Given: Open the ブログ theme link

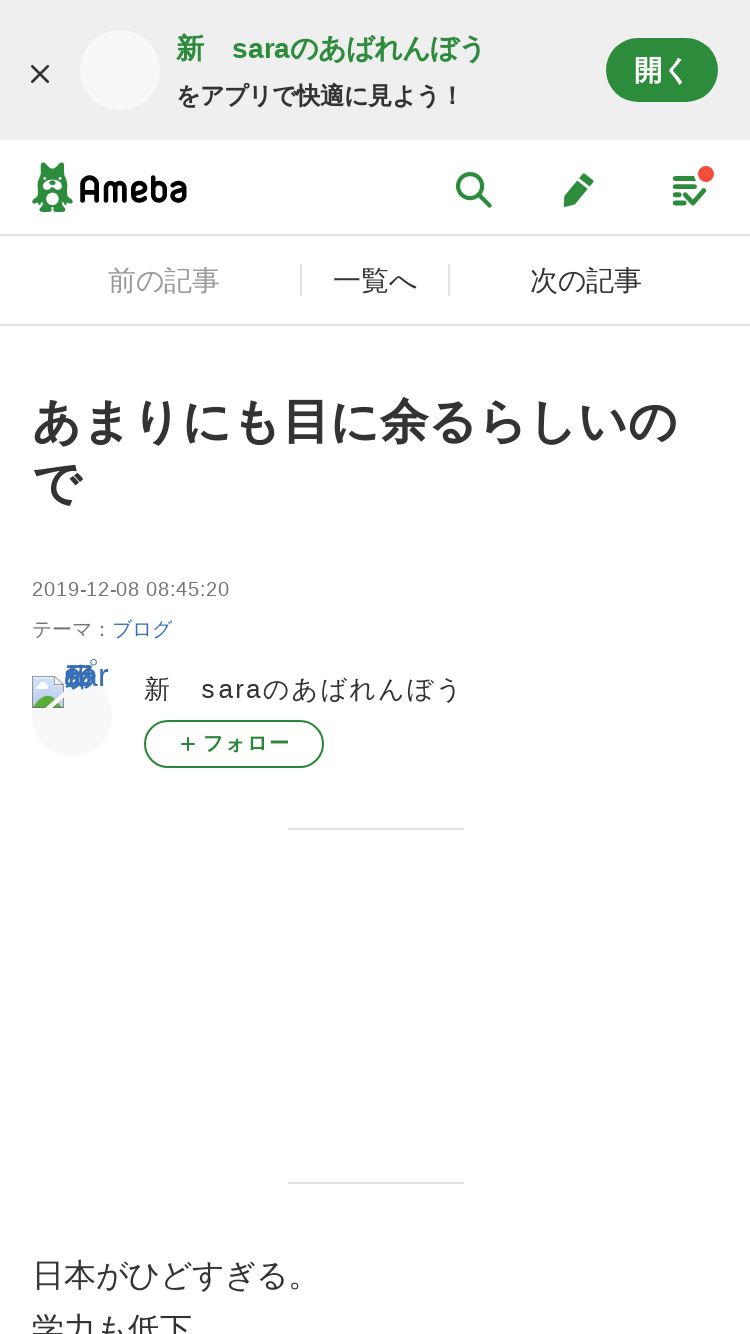Looking at the screenshot, I should coord(142,629).
